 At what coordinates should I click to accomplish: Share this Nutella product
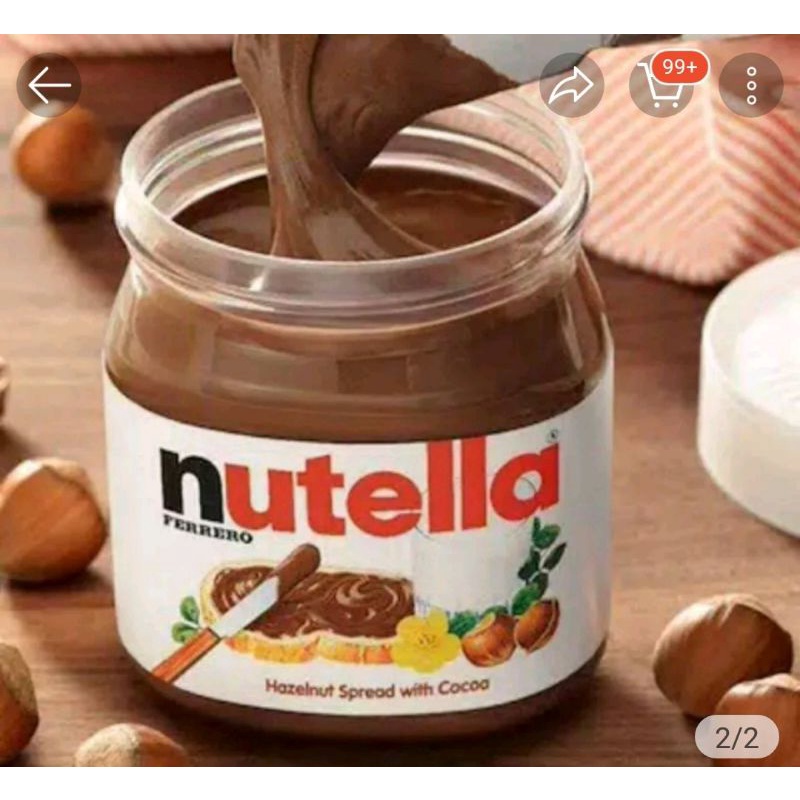pos(572,86)
